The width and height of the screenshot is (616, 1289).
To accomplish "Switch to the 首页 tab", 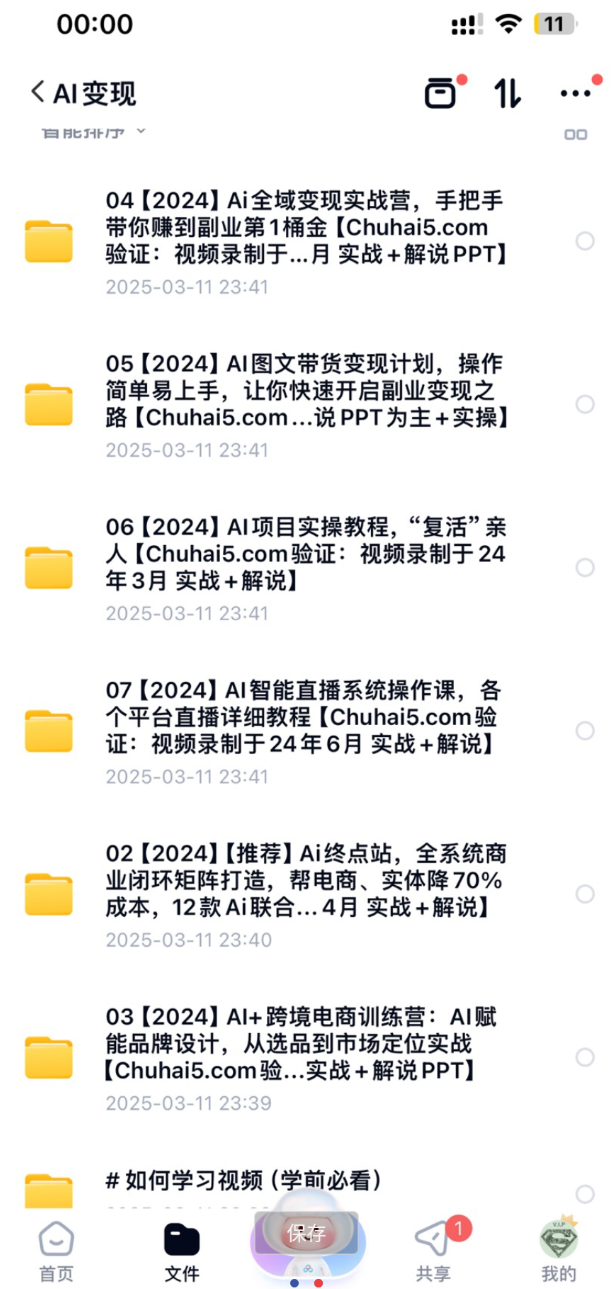I will (56, 1251).
